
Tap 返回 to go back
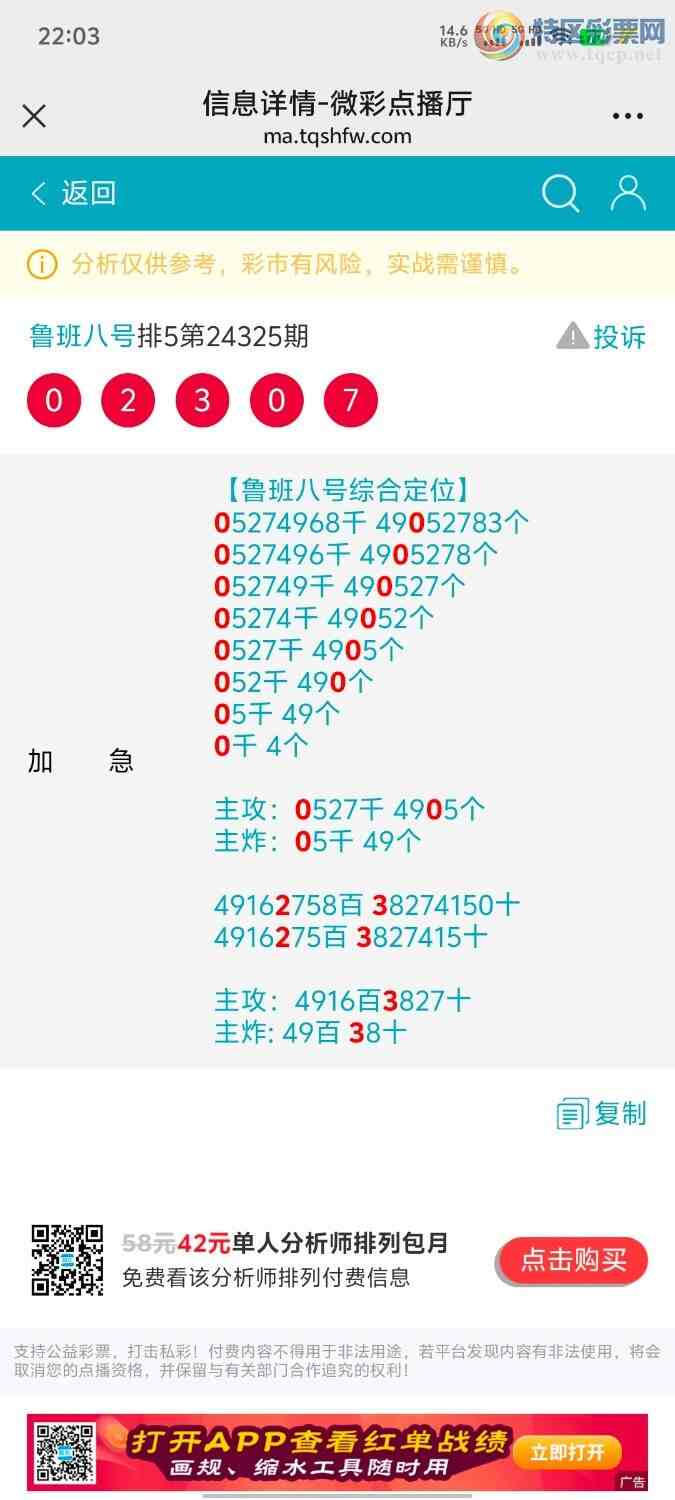click(74, 193)
